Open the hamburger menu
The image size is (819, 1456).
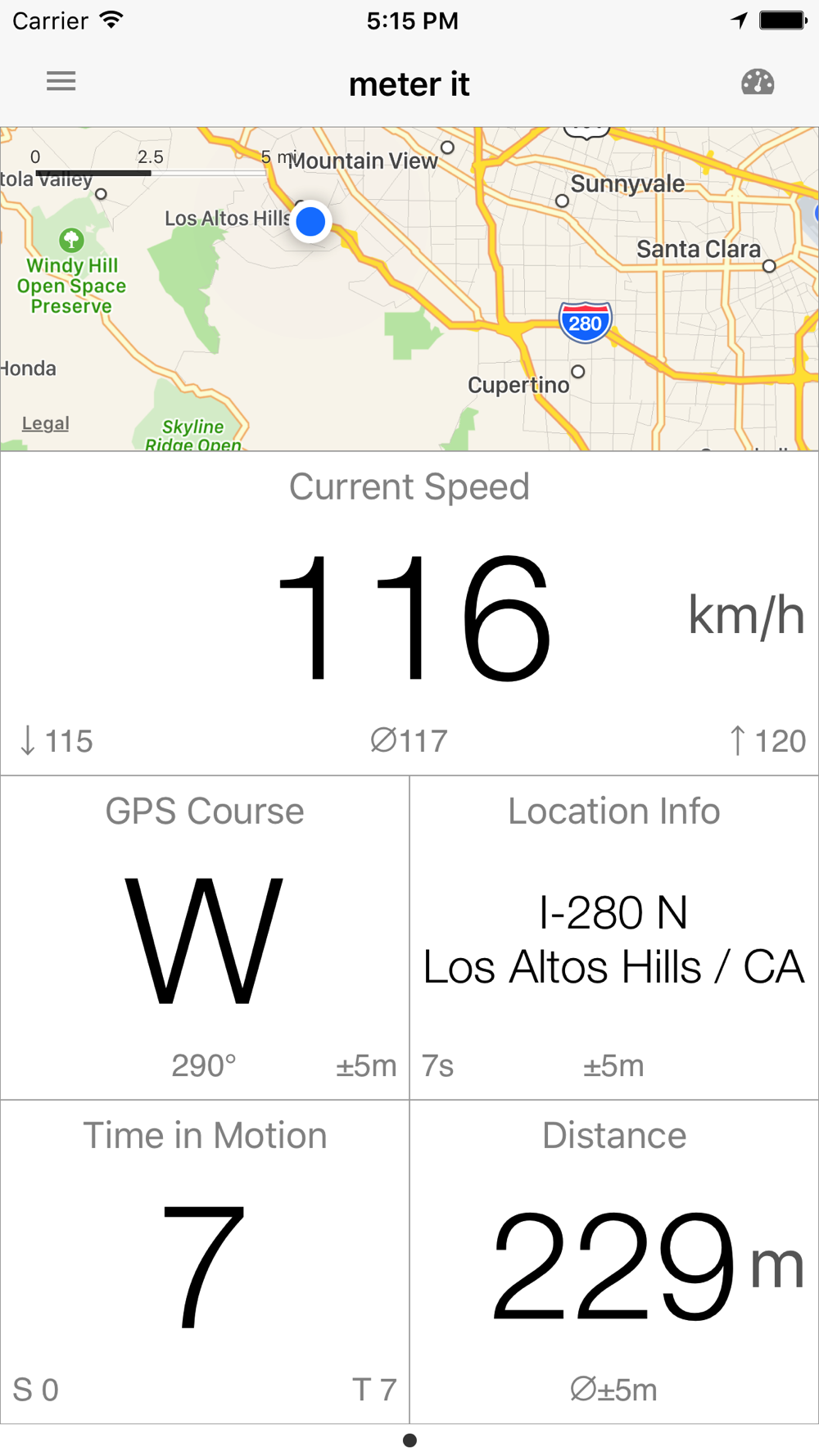61,81
